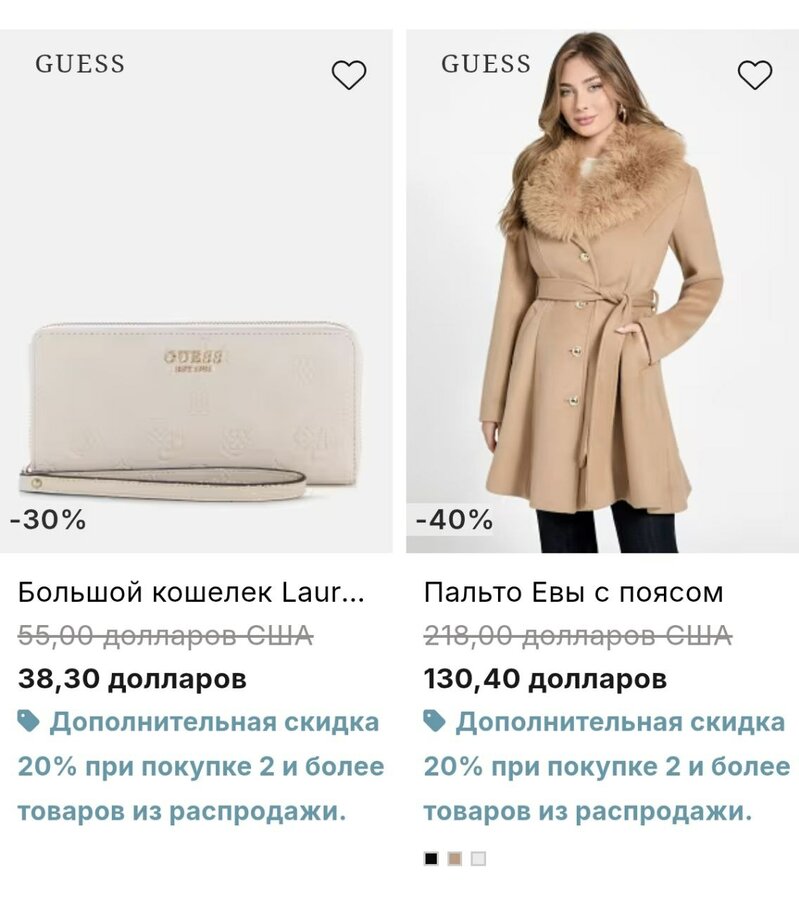799x900 pixels.
Task: Like the Пальто Евы с поясом coat
Action: [754, 75]
